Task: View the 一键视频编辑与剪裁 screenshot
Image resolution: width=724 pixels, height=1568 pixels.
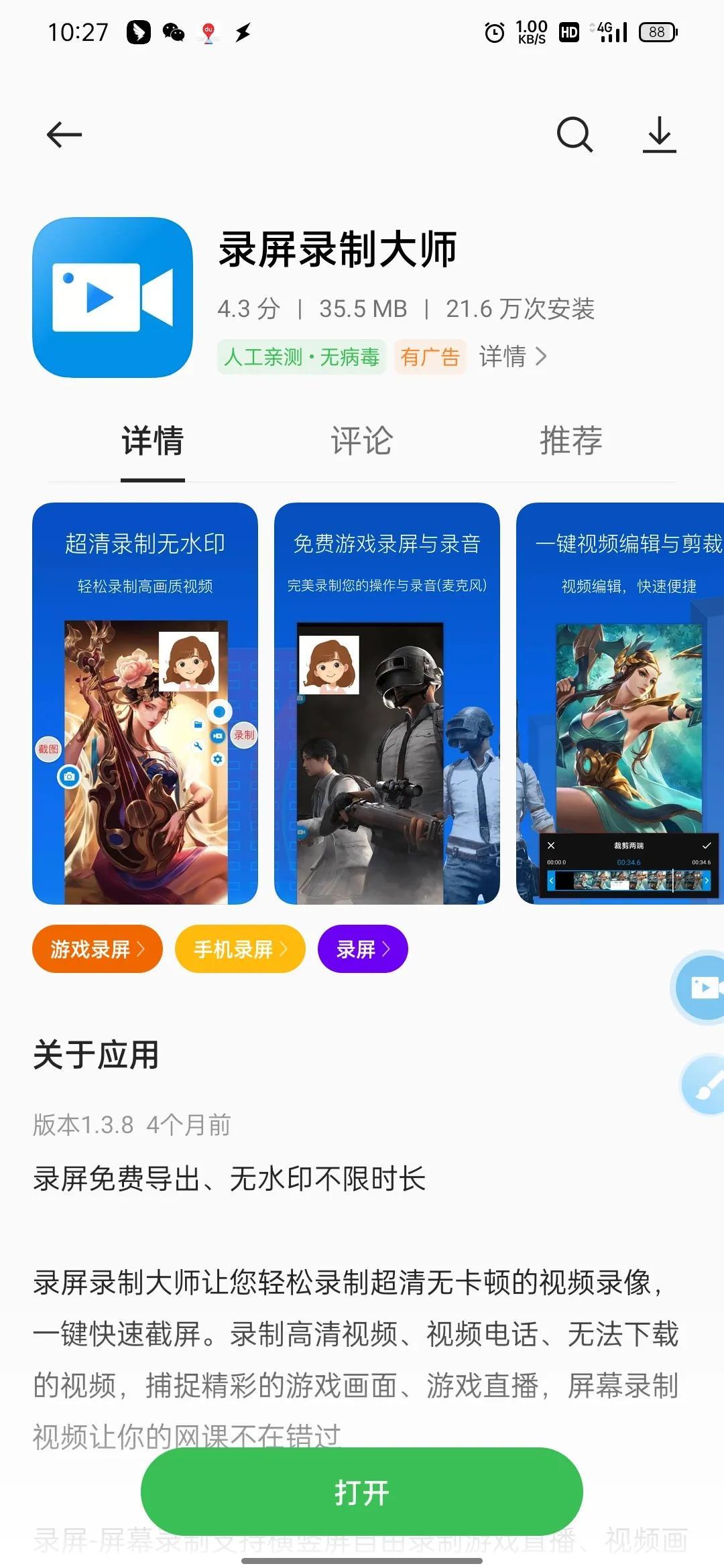Action: [x=620, y=703]
